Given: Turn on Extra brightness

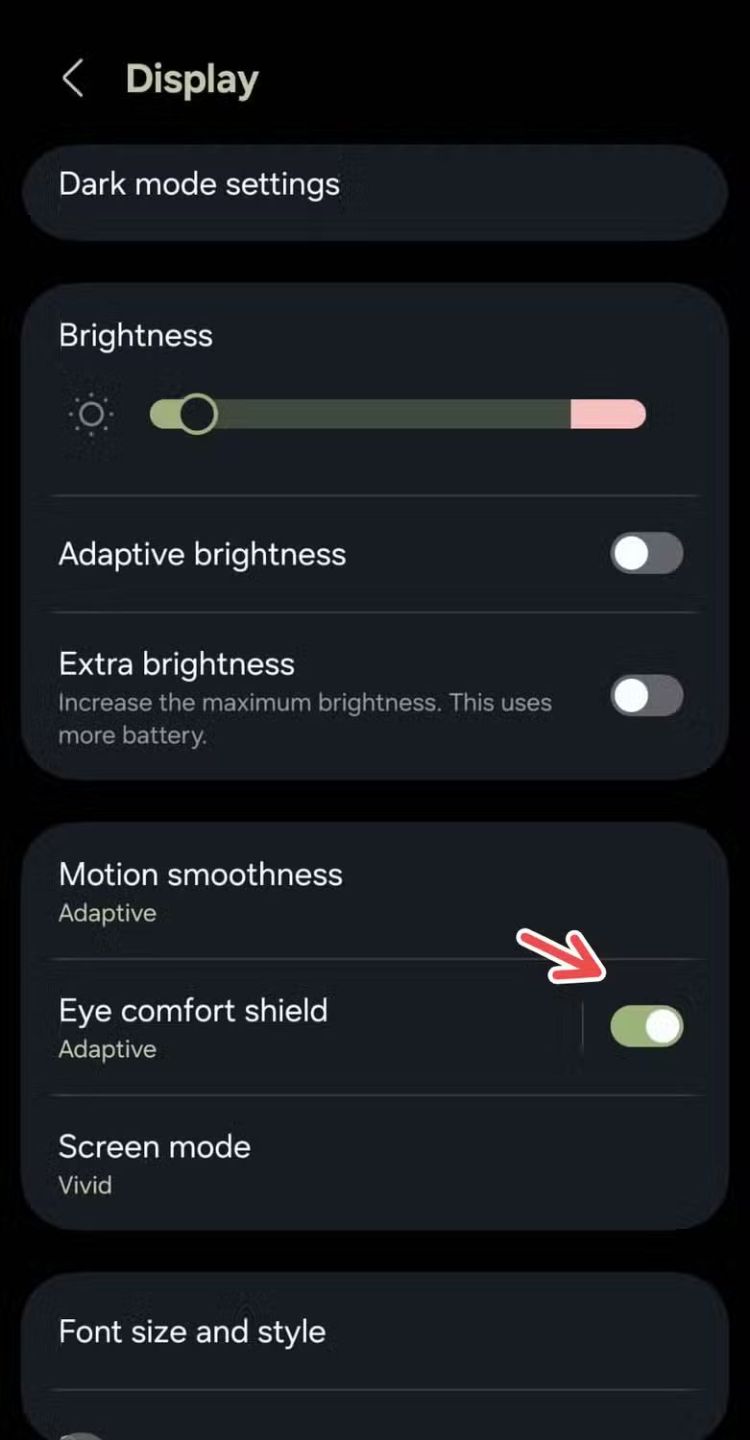Looking at the screenshot, I should [646, 696].
